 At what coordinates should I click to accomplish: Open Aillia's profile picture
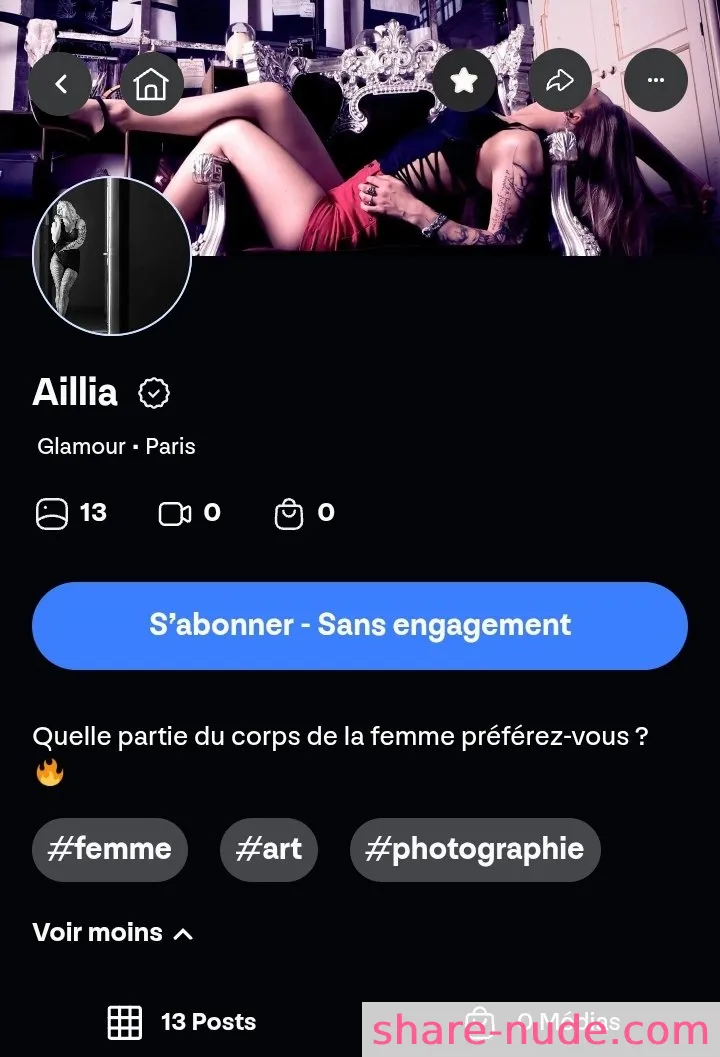tap(112, 256)
